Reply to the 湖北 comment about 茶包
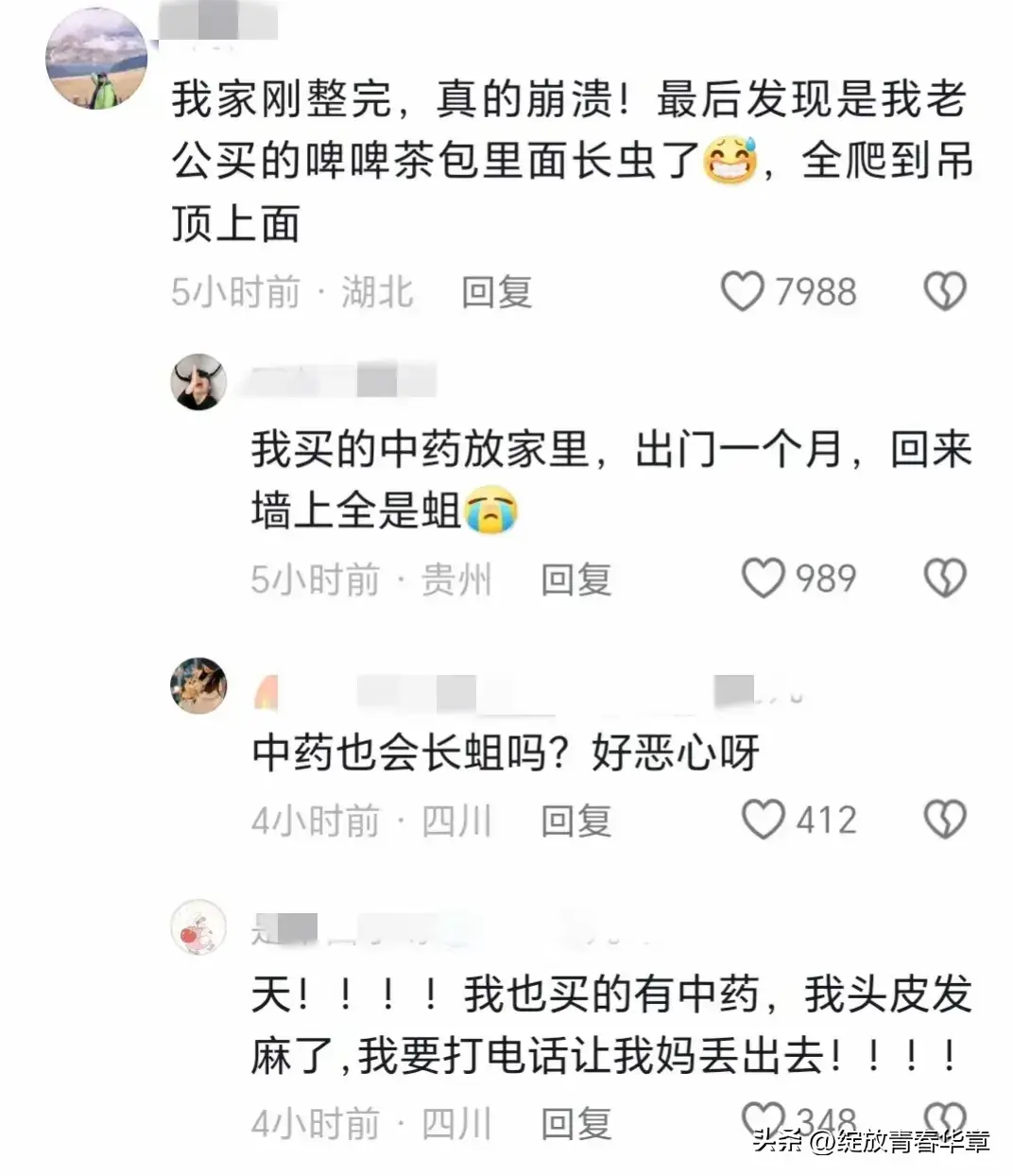The image size is (1013, 1176). pos(496,292)
